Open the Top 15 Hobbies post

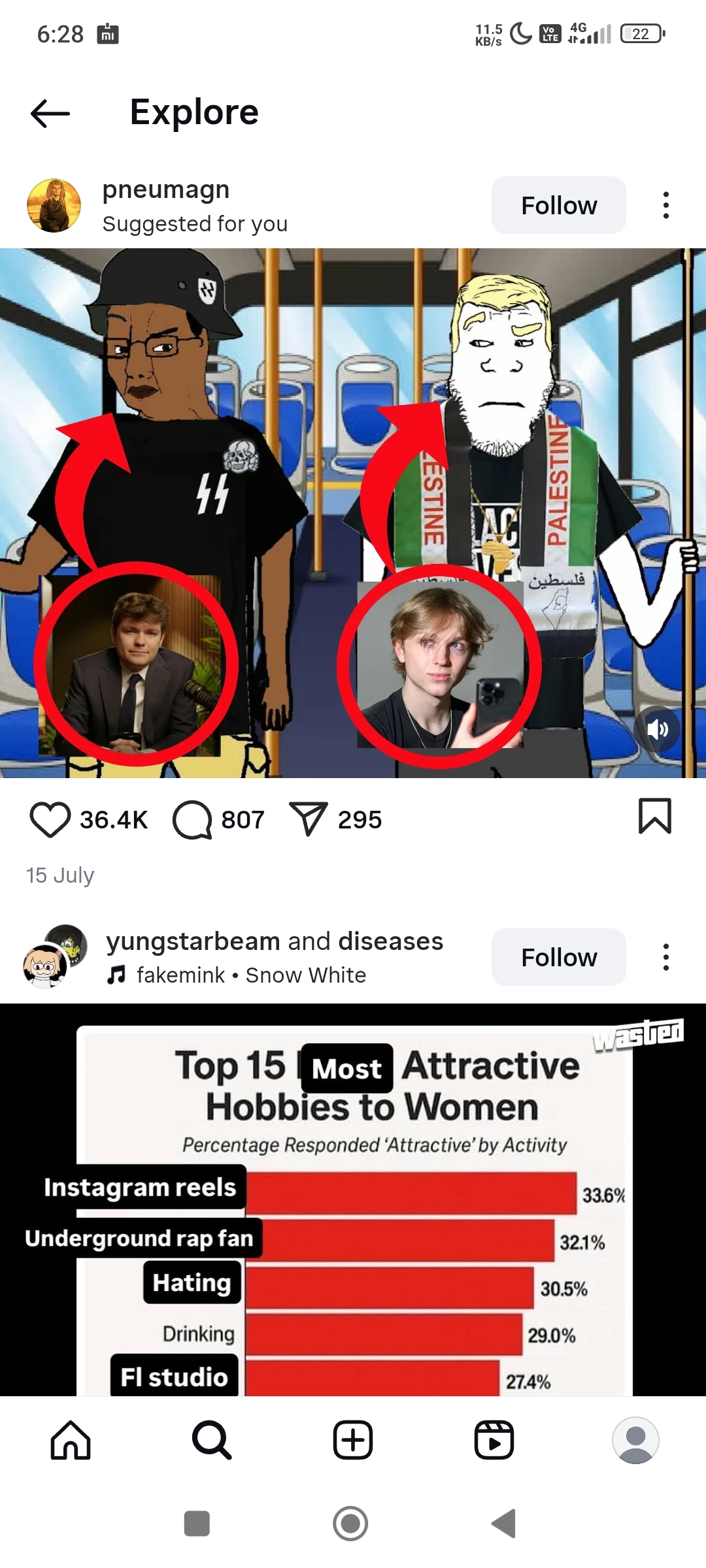coord(353,1200)
